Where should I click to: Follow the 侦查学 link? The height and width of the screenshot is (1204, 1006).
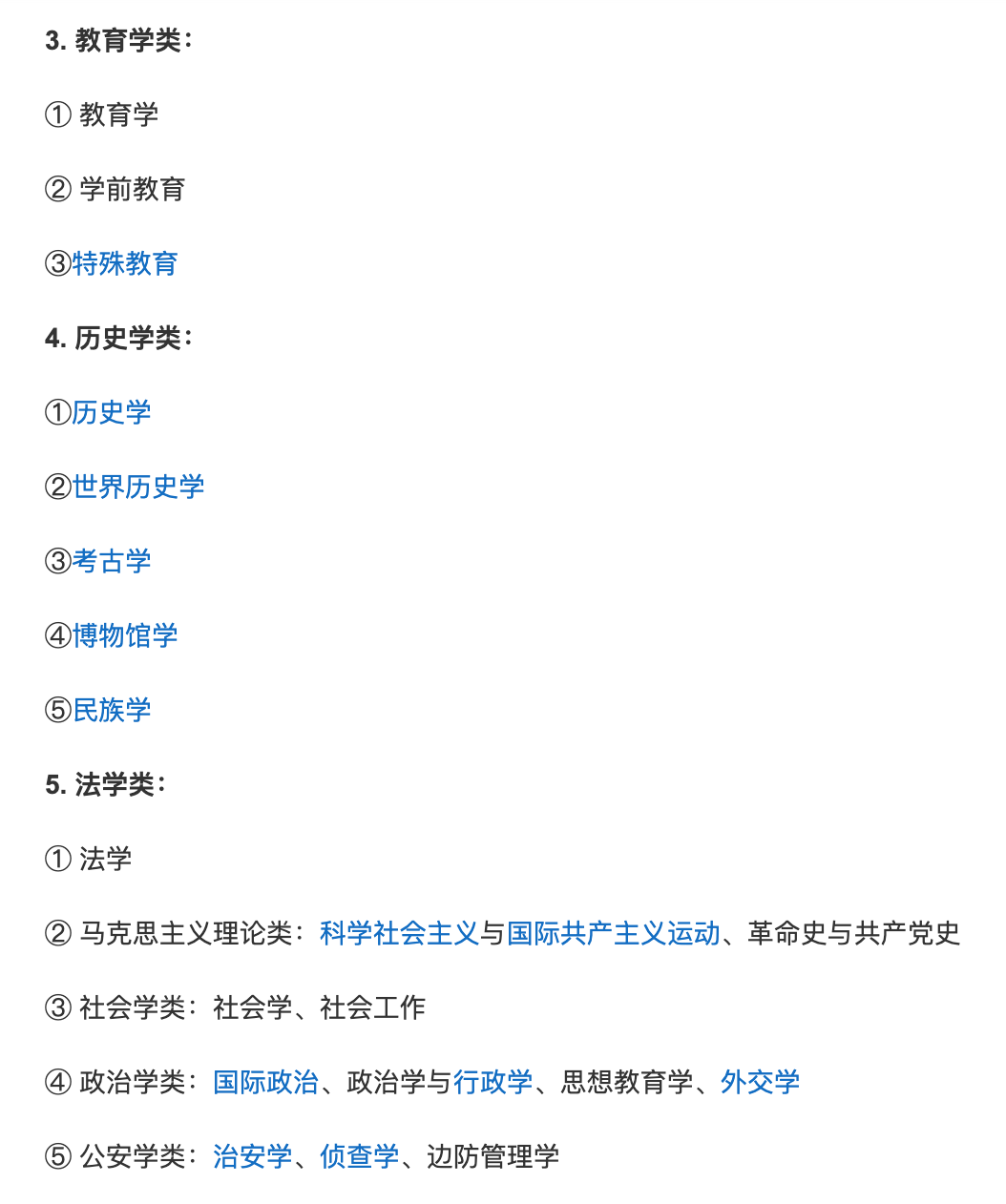coord(359,1156)
